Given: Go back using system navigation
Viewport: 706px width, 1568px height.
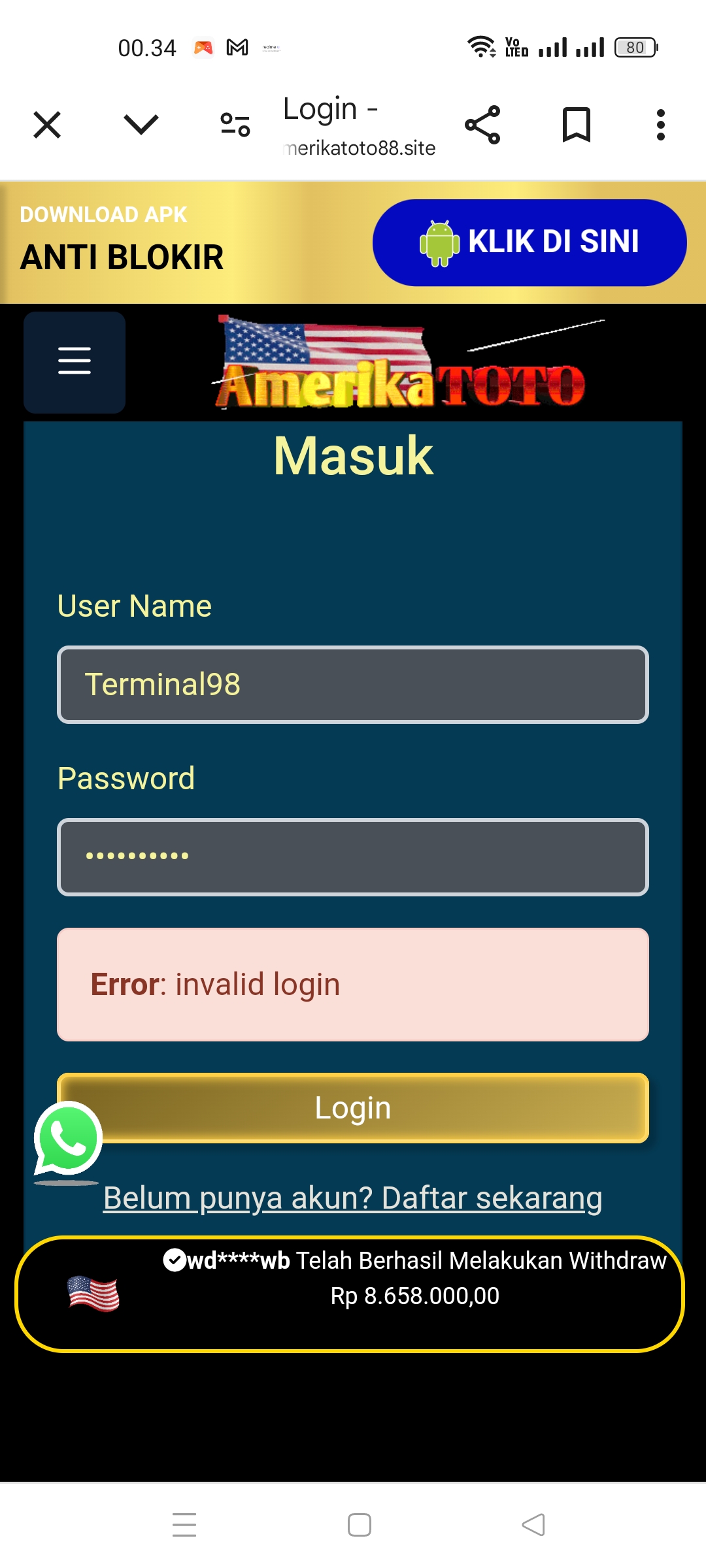Looking at the screenshot, I should [533, 1525].
